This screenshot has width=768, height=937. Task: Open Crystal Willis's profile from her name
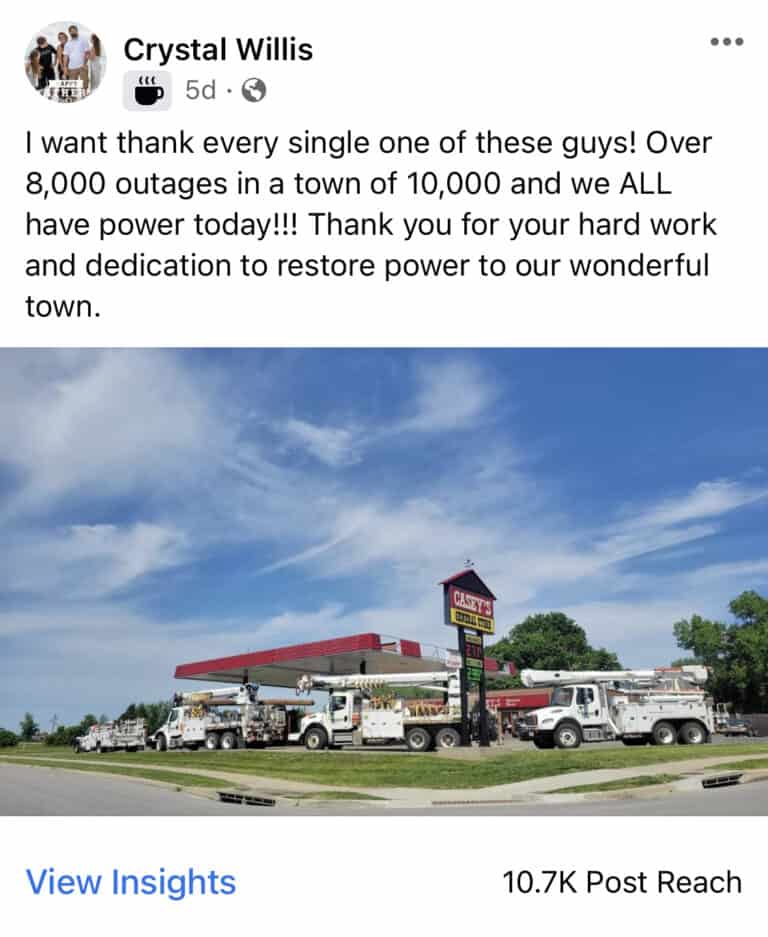216,49
